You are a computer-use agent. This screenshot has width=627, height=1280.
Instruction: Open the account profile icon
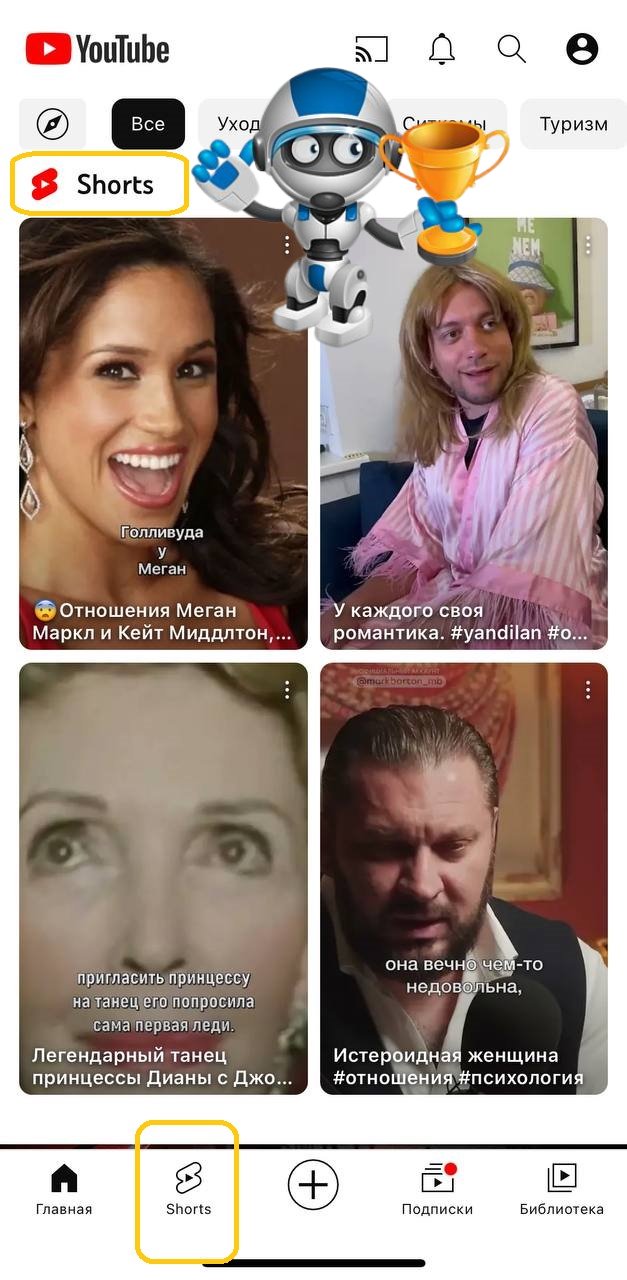[x=582, y=48]
